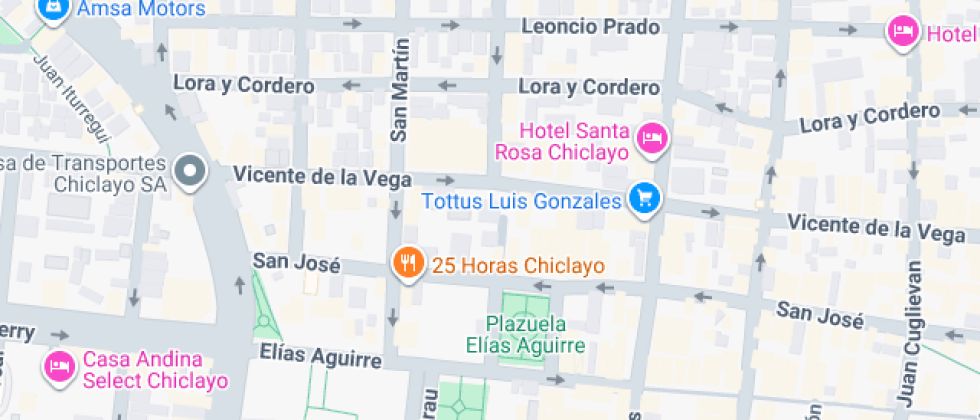Tap the 25 Horas Chiclayo restaurant pin
980x420 pixels.
pyautogui.click(x=405, y=263)
